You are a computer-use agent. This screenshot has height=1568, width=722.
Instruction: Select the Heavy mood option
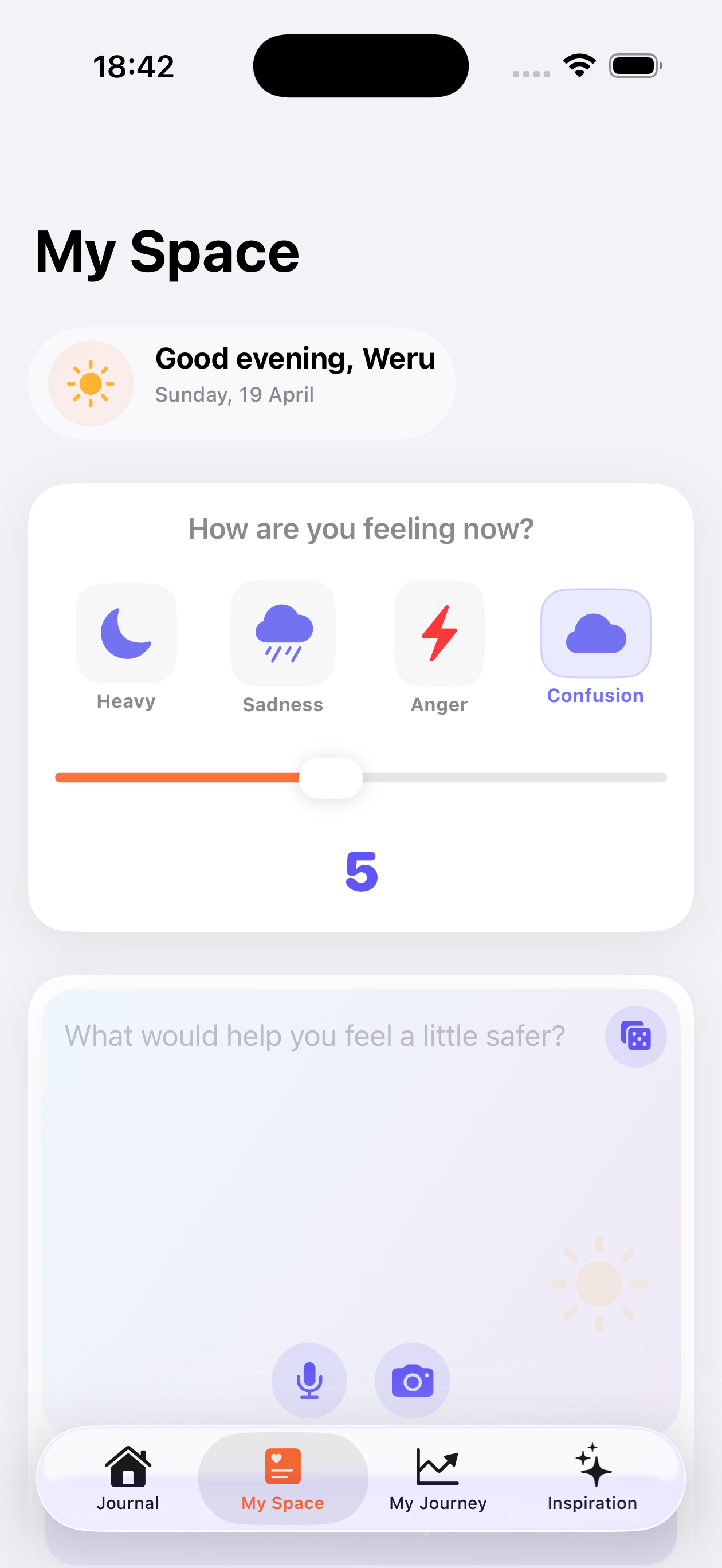click(126, 647)
